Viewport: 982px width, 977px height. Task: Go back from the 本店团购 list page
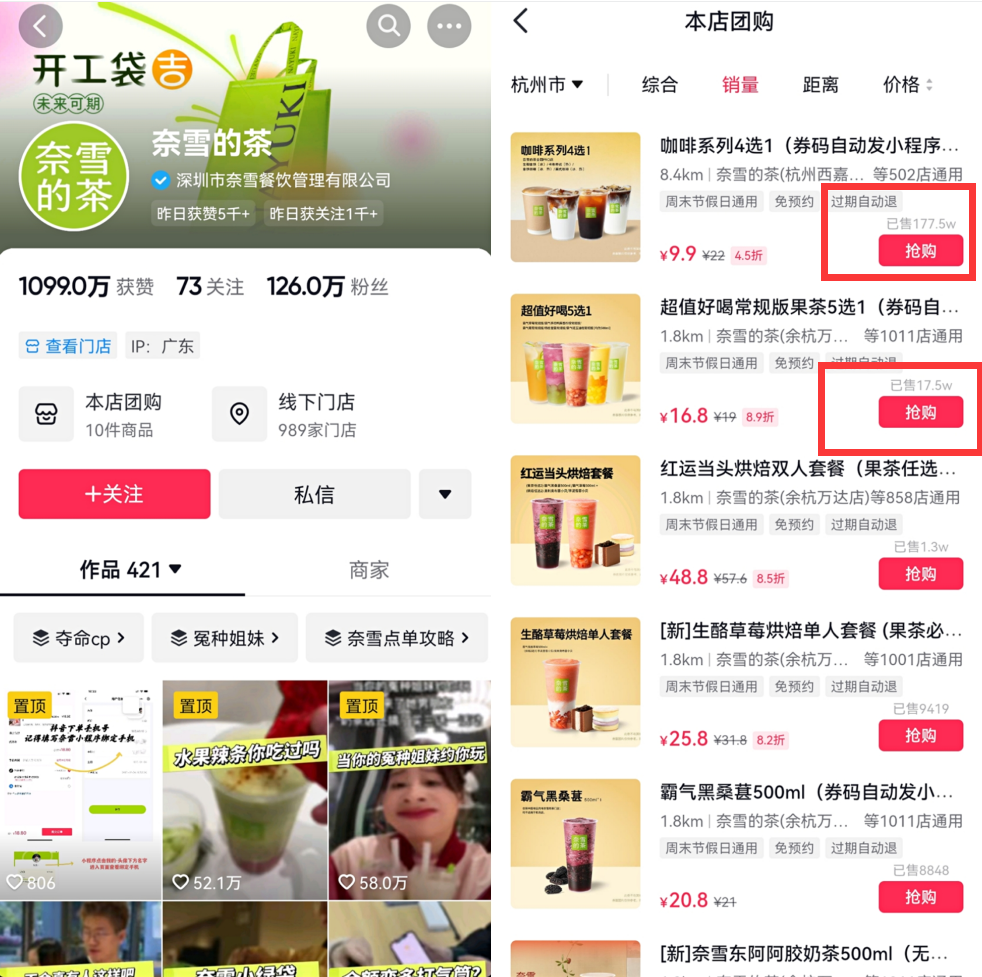pos(521,21)
